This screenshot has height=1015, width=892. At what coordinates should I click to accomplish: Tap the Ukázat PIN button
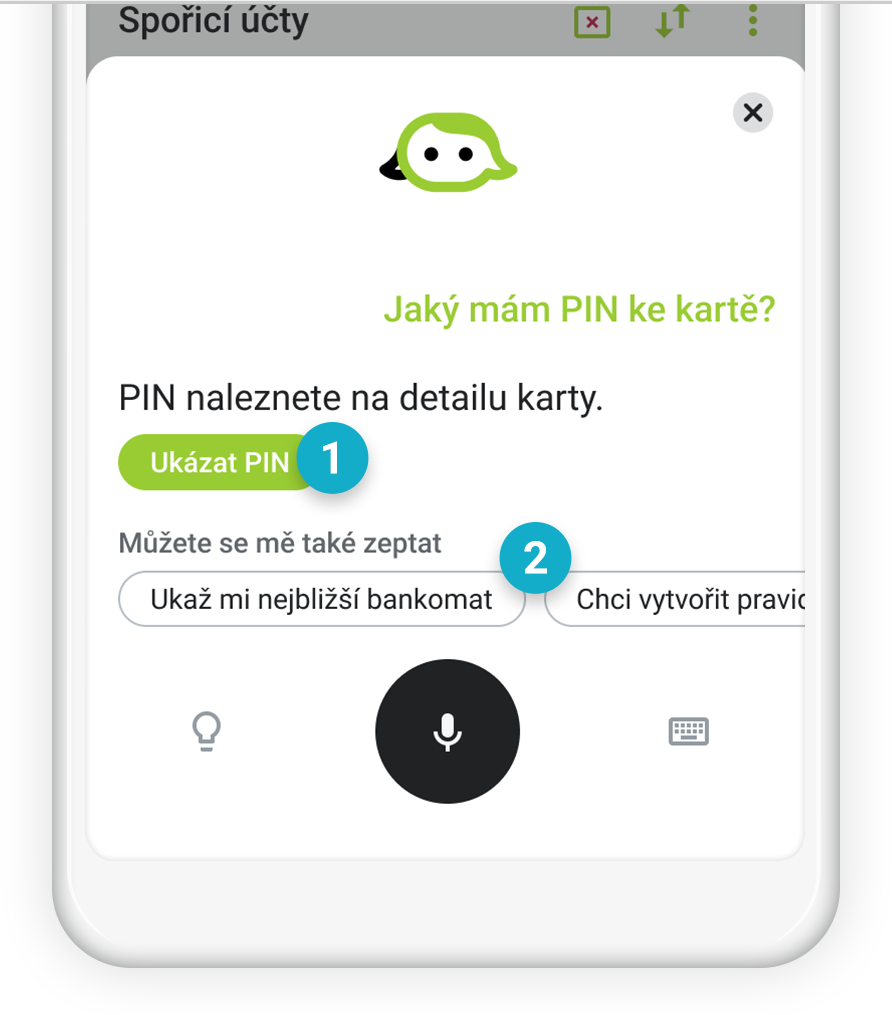218,462
